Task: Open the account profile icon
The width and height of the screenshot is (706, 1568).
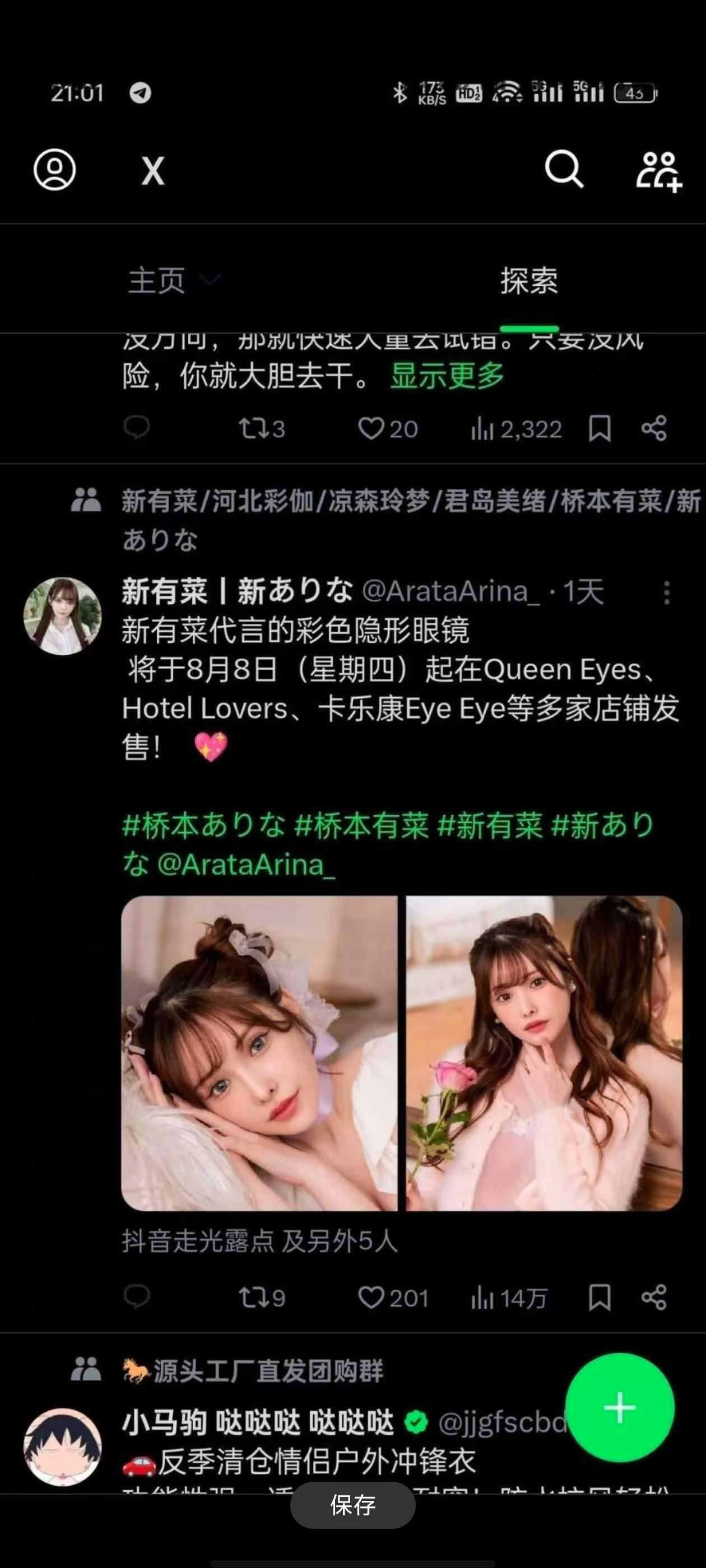Action: point(54,170)
